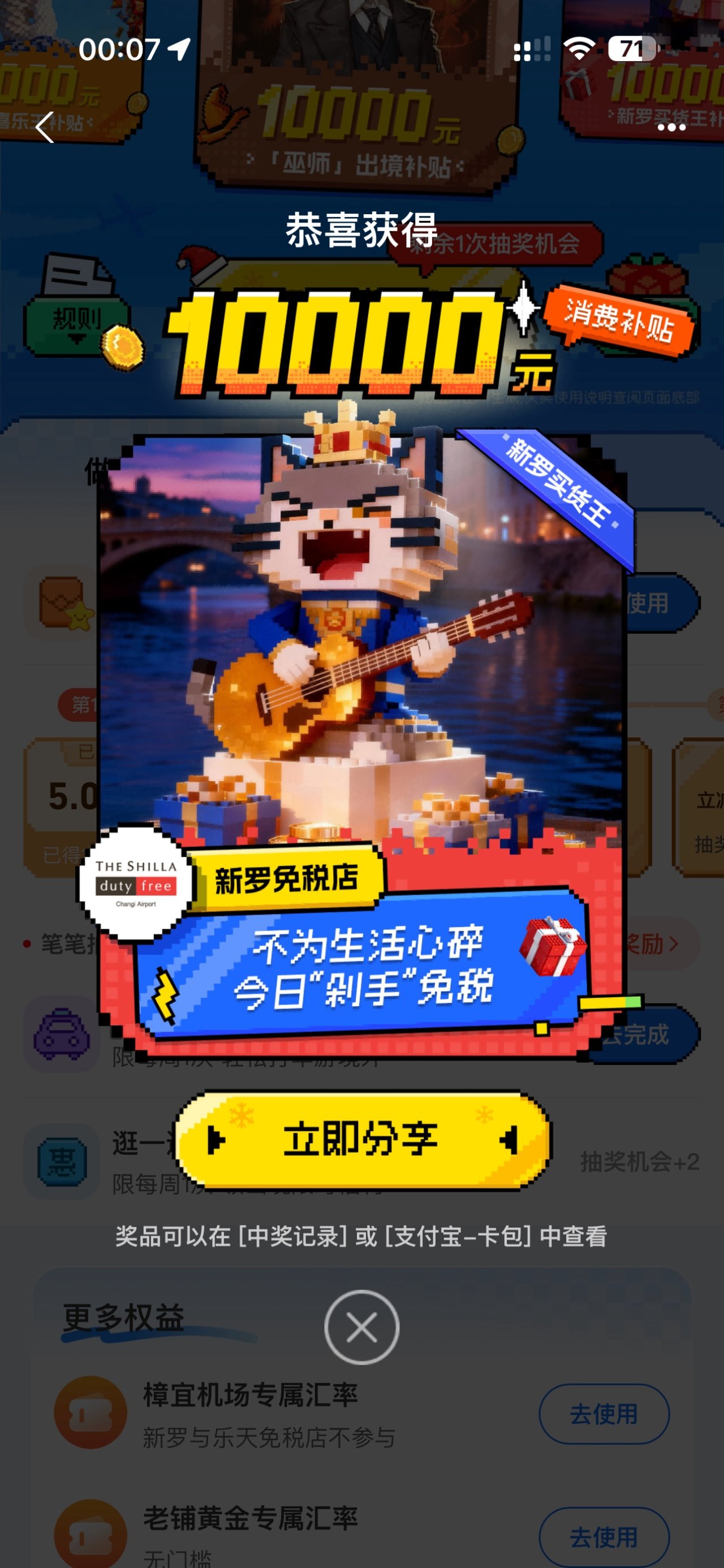The image size is (724, 1568).
Task: Tap the 立即分享 share button
Action: click(x=361, y=1140)
